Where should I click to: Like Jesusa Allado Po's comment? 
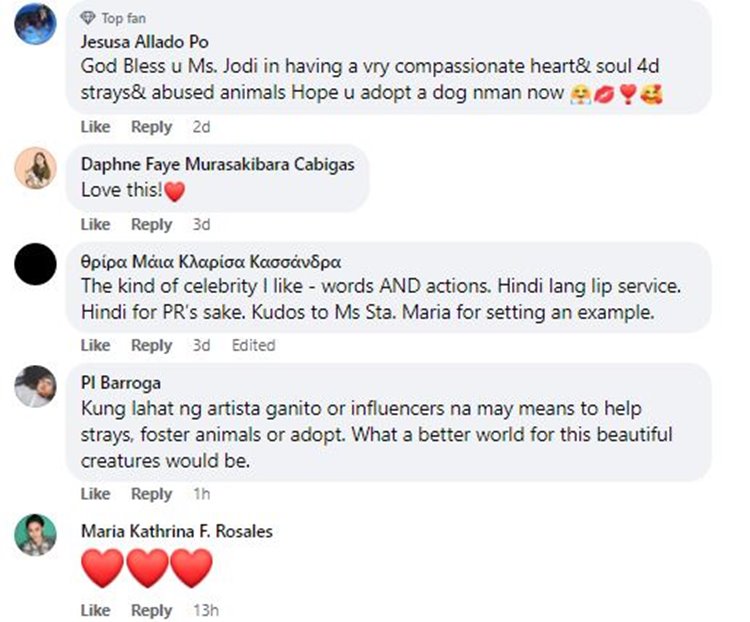pyautogui.click(x=95, y=127)
